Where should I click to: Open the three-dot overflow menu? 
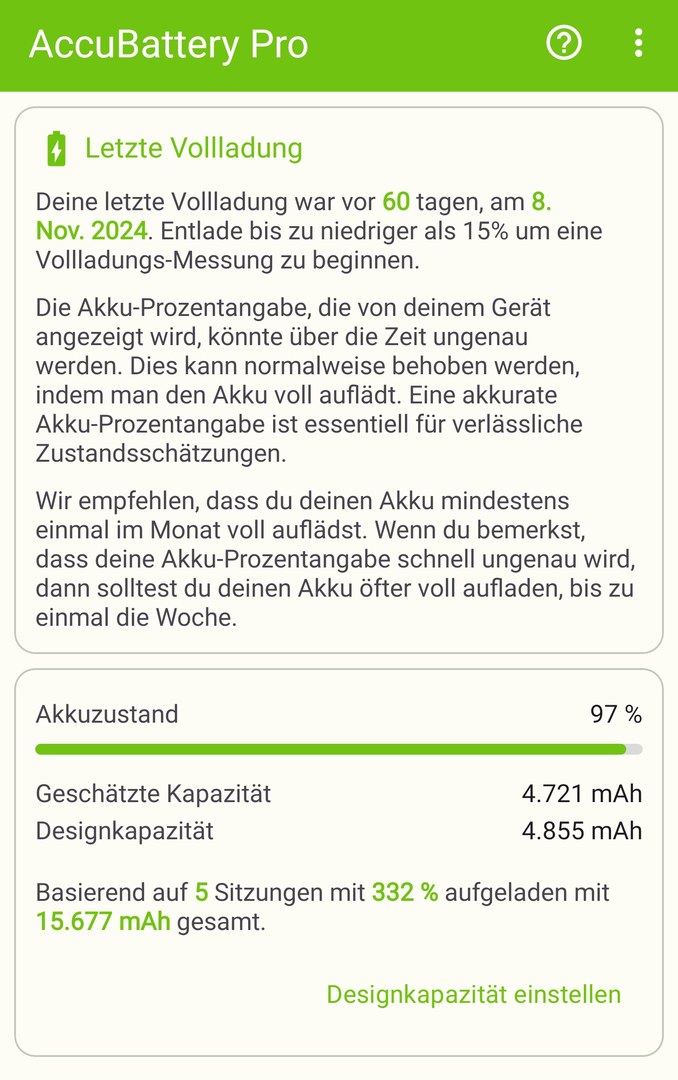(x=638, y=43)
